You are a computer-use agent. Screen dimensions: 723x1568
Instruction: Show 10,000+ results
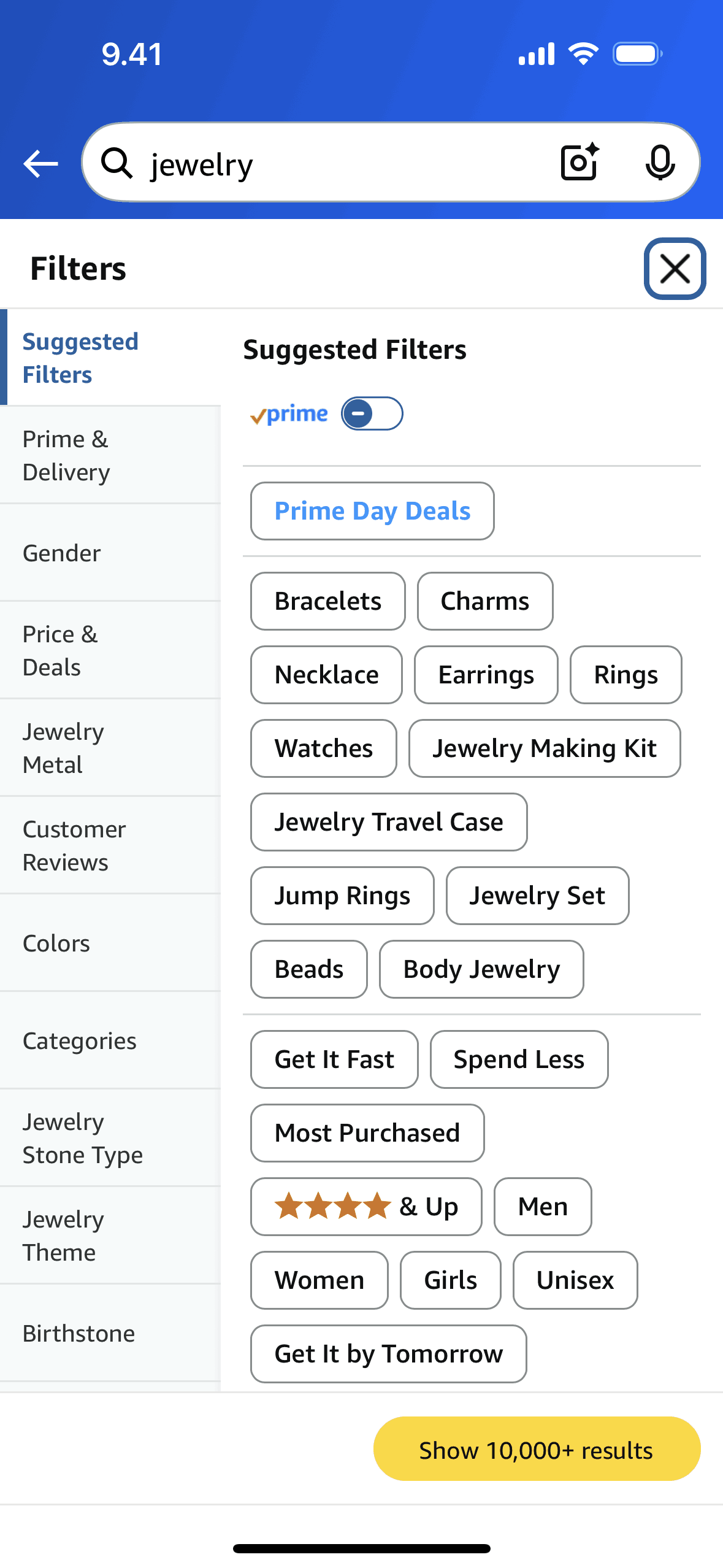coord(537,1450)
